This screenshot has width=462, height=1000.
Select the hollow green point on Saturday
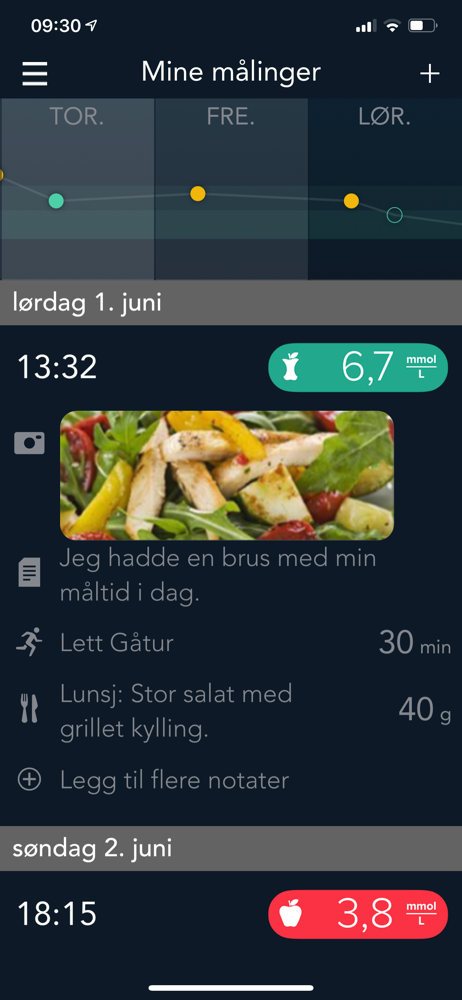tap(395, 215)
